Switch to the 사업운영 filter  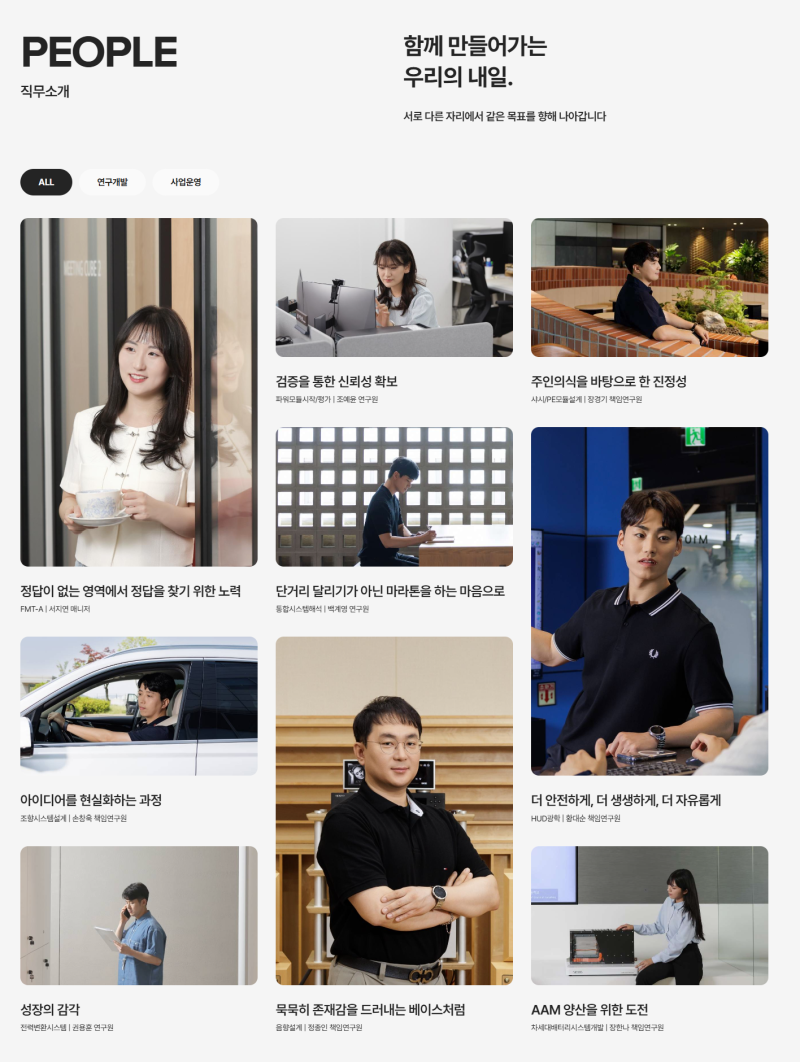(x=185, y=182)
